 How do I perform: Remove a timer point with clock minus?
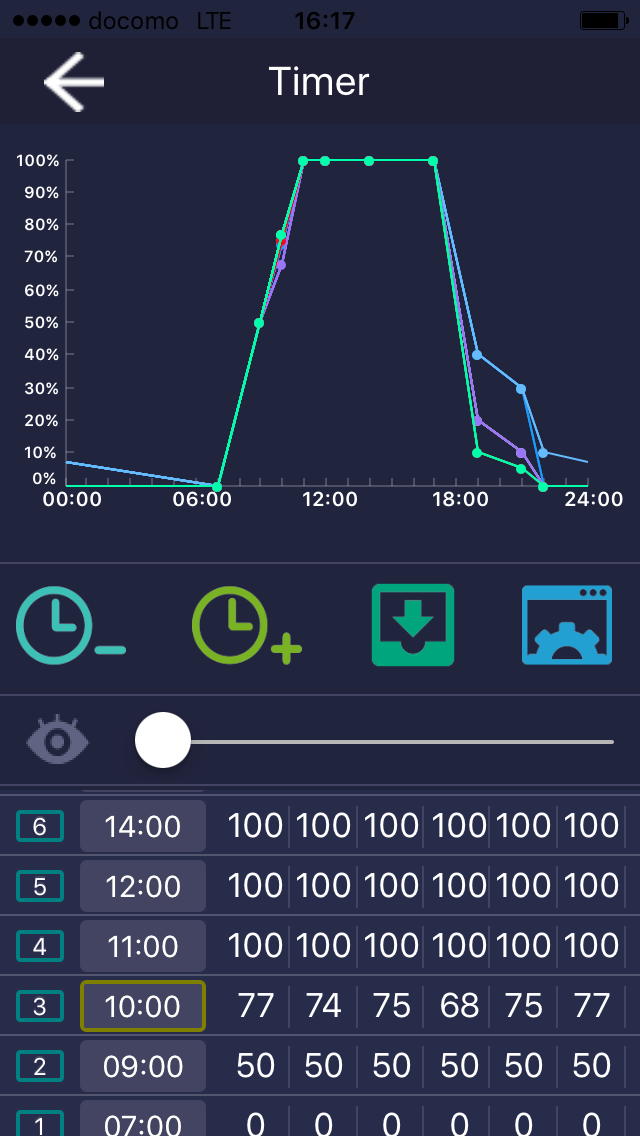pyautogui.click(x=71, y=625)
